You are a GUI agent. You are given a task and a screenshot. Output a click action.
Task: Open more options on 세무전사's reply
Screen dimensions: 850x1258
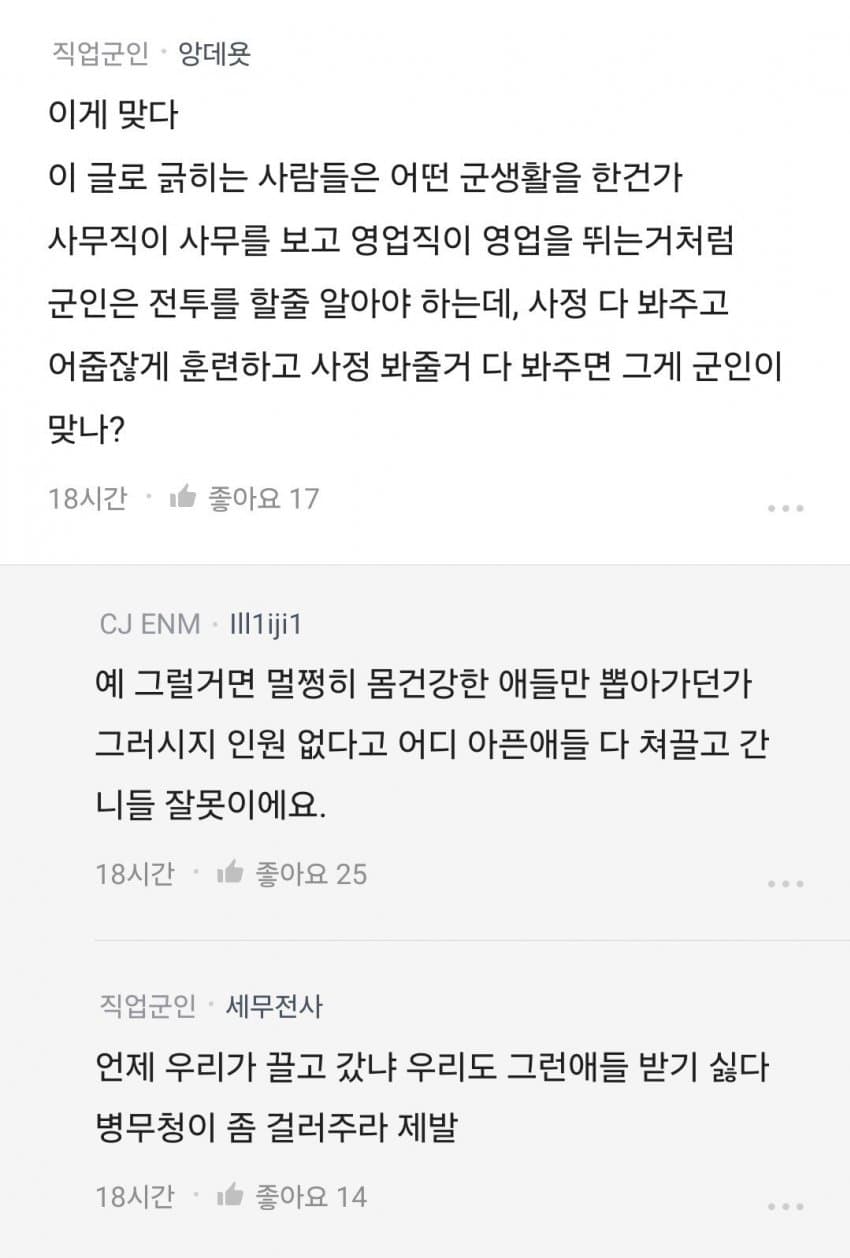[785, 1206]
